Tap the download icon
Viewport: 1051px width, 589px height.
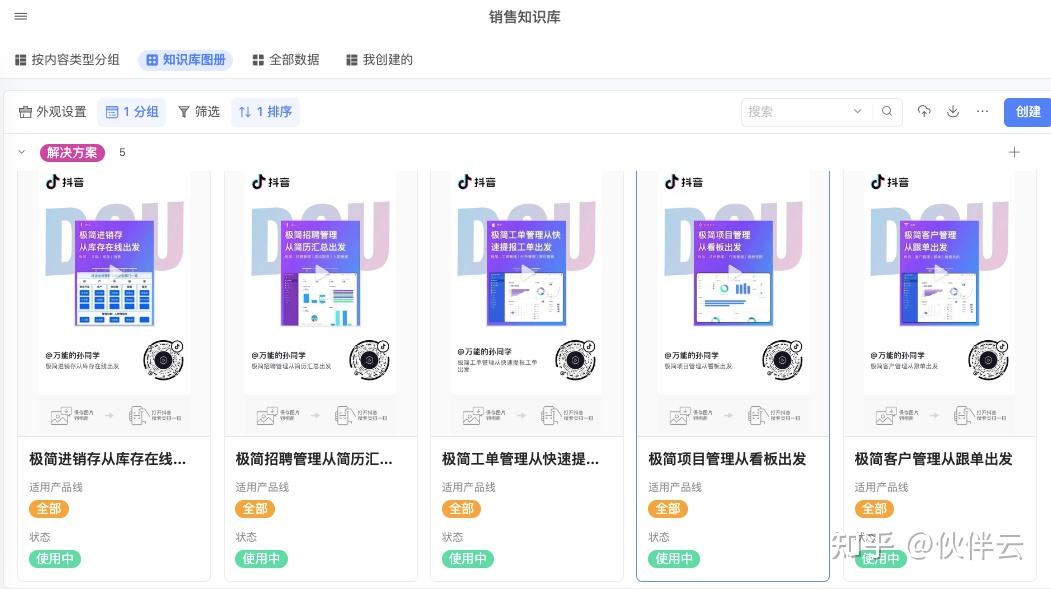pos(953,112)
